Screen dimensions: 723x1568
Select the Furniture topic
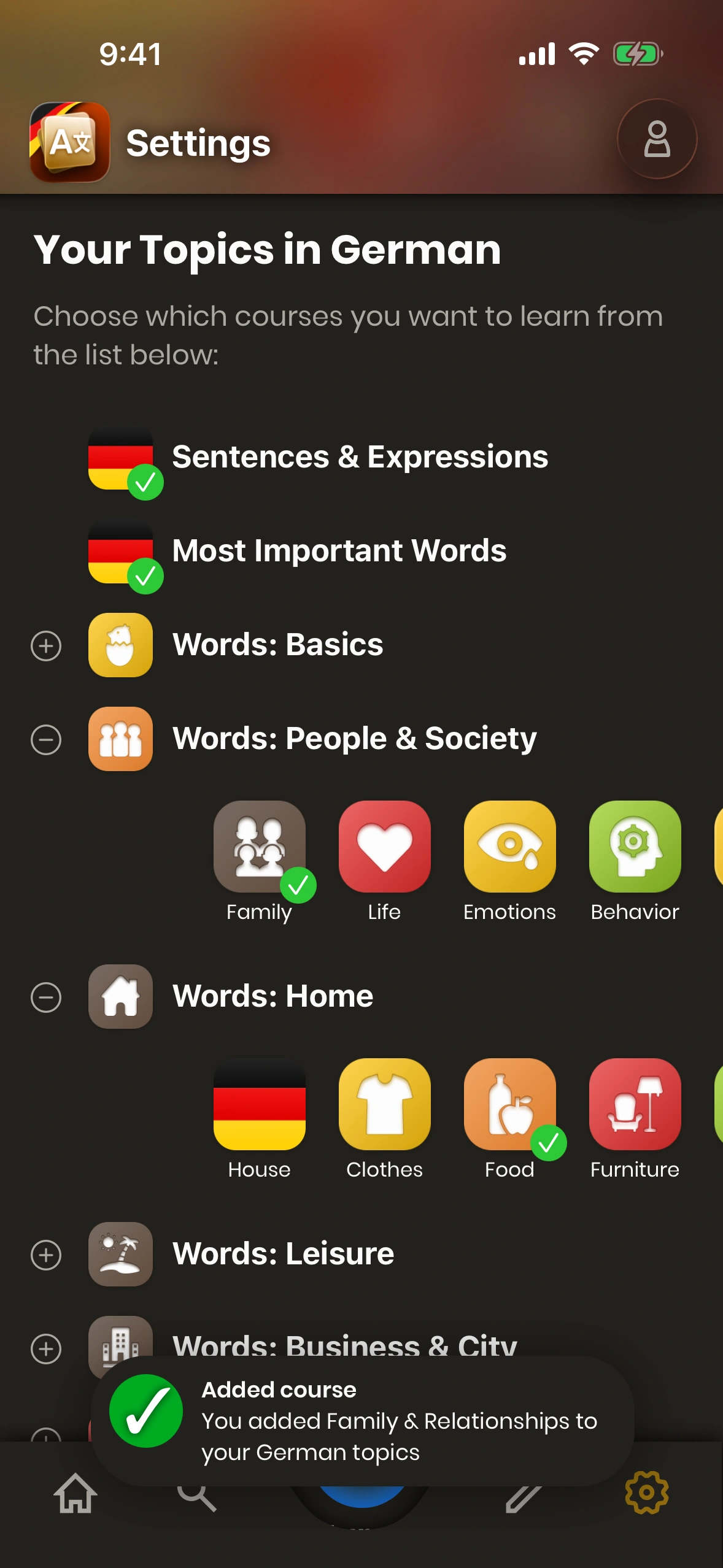[x=635, y=1104]
